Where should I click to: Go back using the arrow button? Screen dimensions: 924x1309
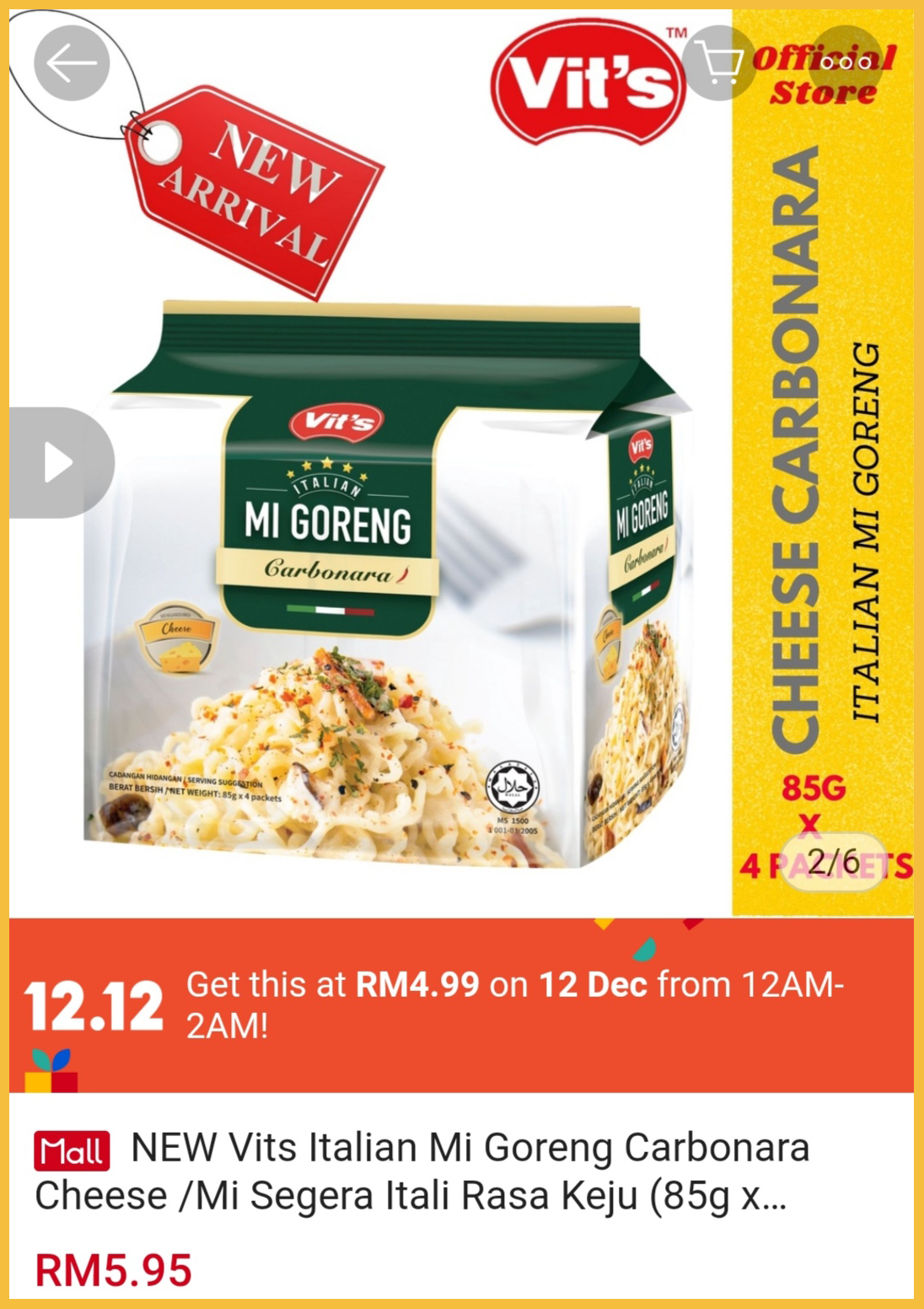tap(72, 63)
